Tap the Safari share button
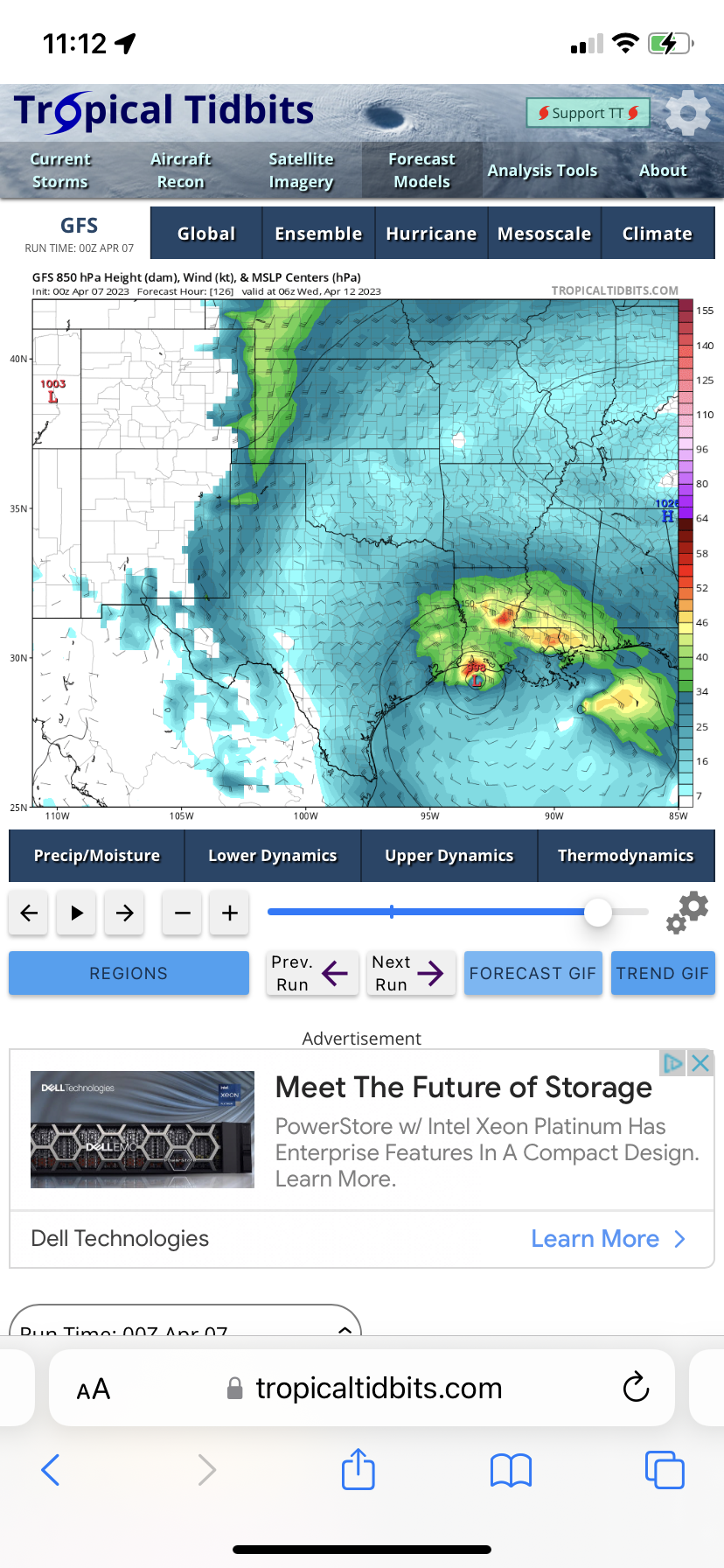This screenshot has width=724, height=1568. coord(359,1469)
